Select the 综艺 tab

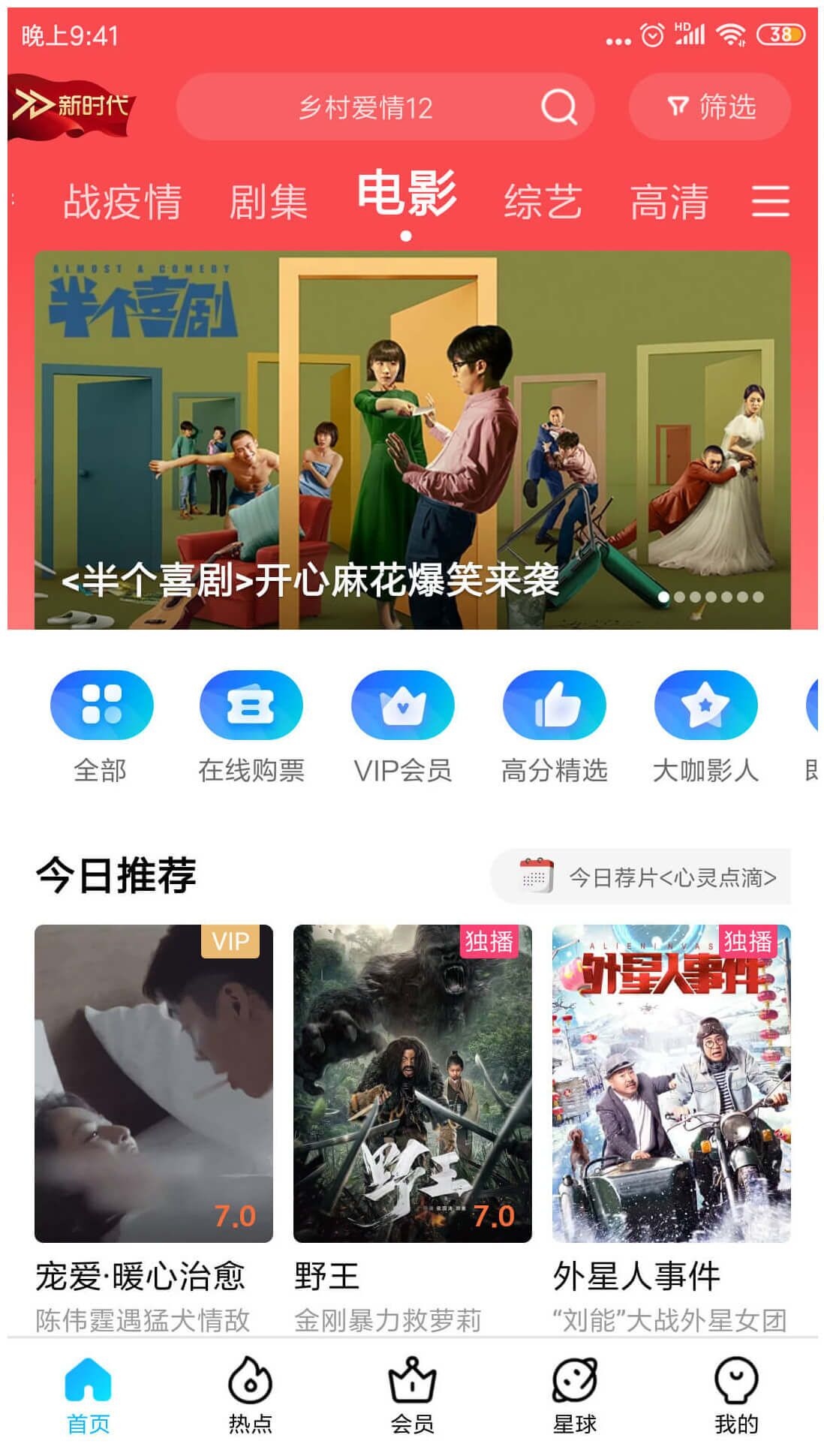[x=543, y=201]
